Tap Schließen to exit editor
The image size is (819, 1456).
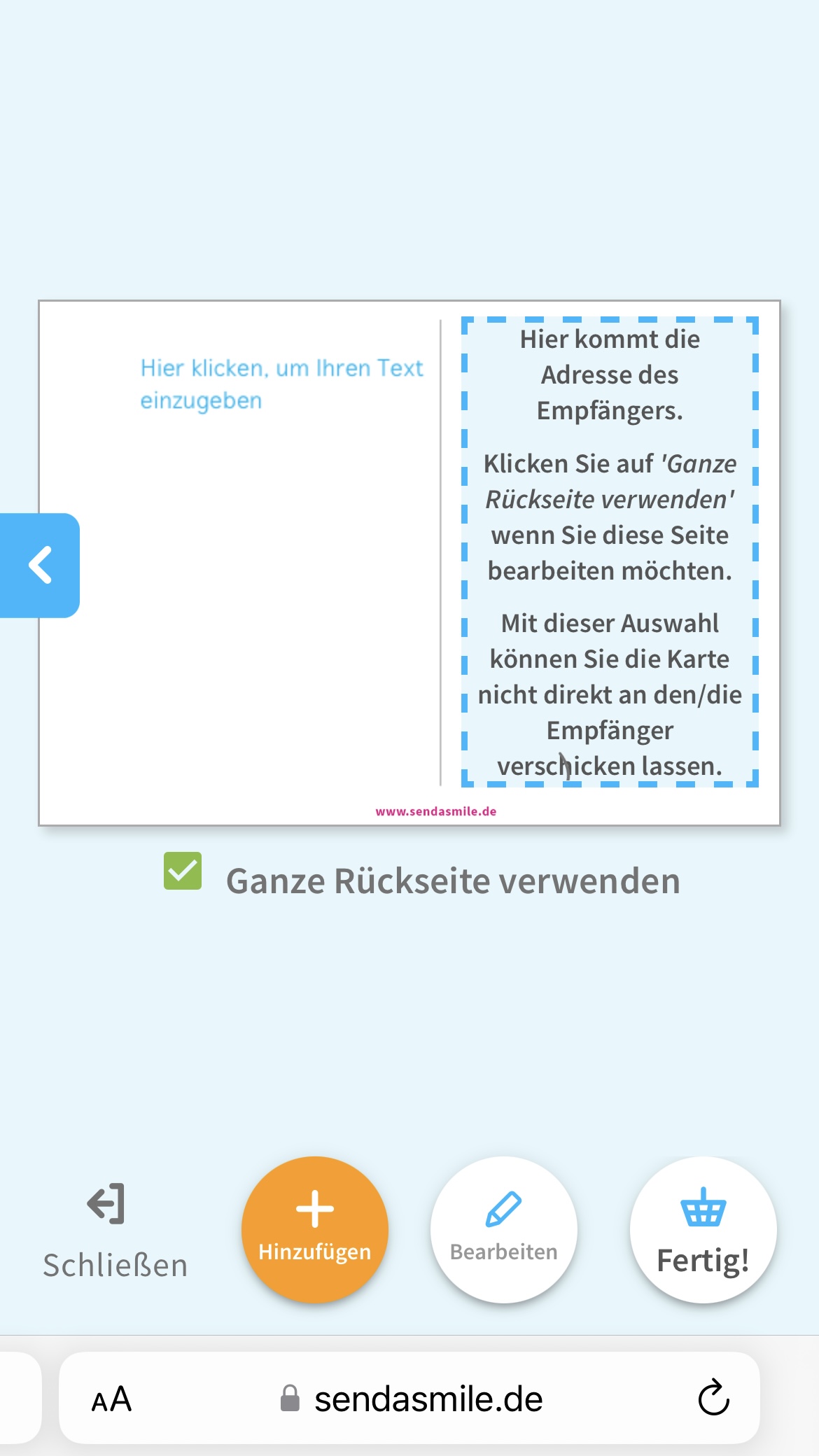click(x=115, y=1231)
